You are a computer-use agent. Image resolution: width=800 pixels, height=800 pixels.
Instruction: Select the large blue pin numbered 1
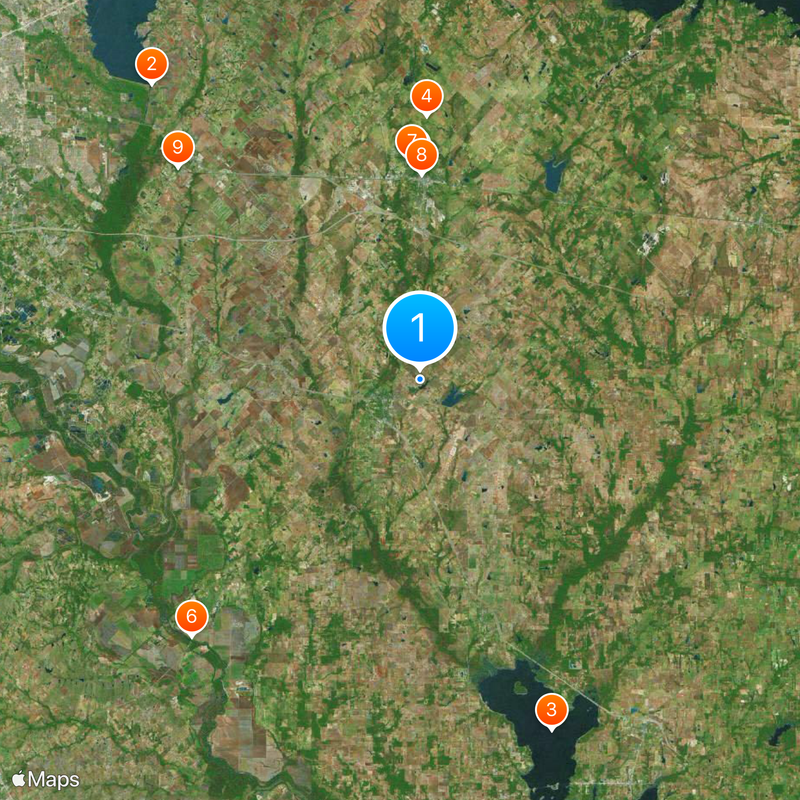pyautogui.click(x=420, y=327)
